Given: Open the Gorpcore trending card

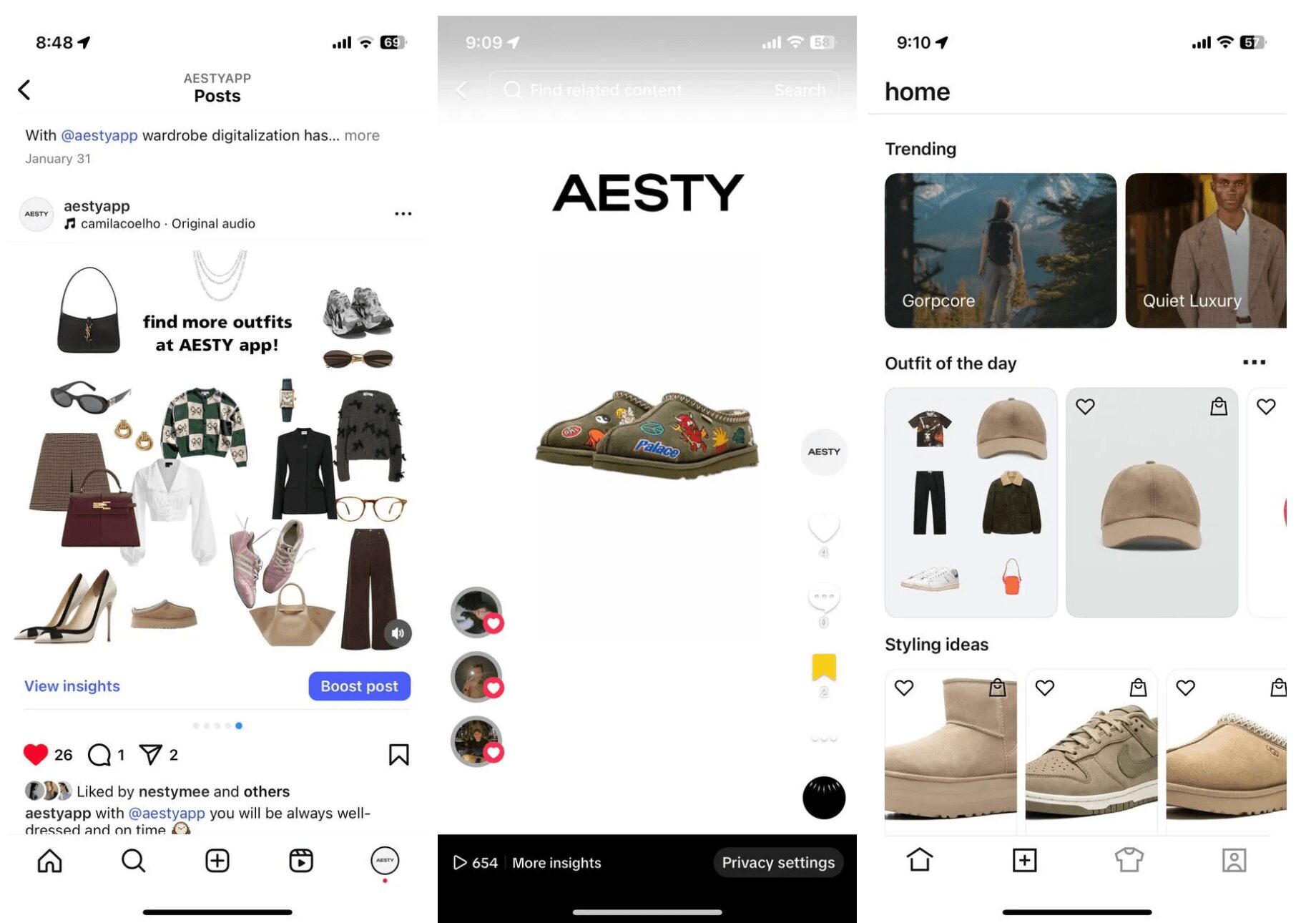Looking at the screenshot, I should (999, 250).
